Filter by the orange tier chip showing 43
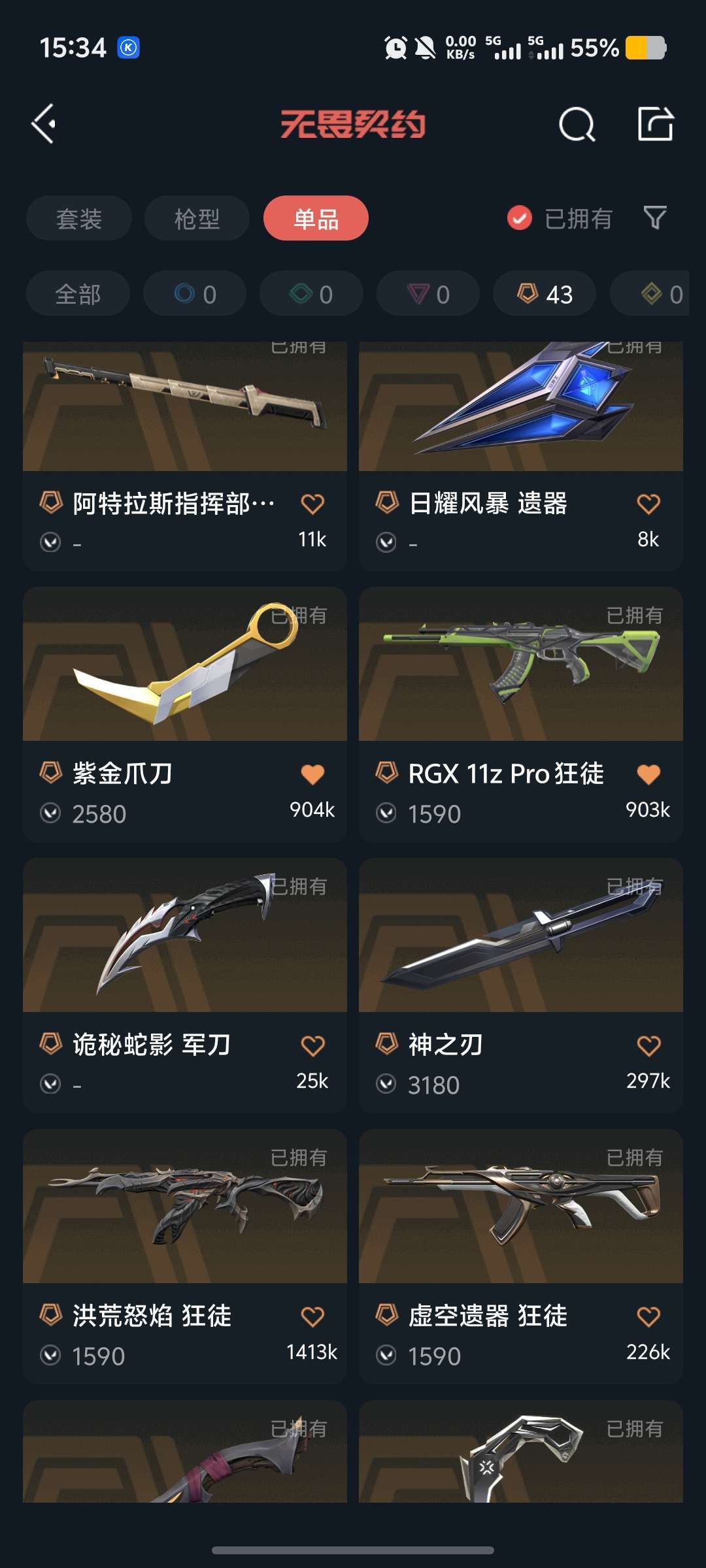706x1568 pixels. 545,294
